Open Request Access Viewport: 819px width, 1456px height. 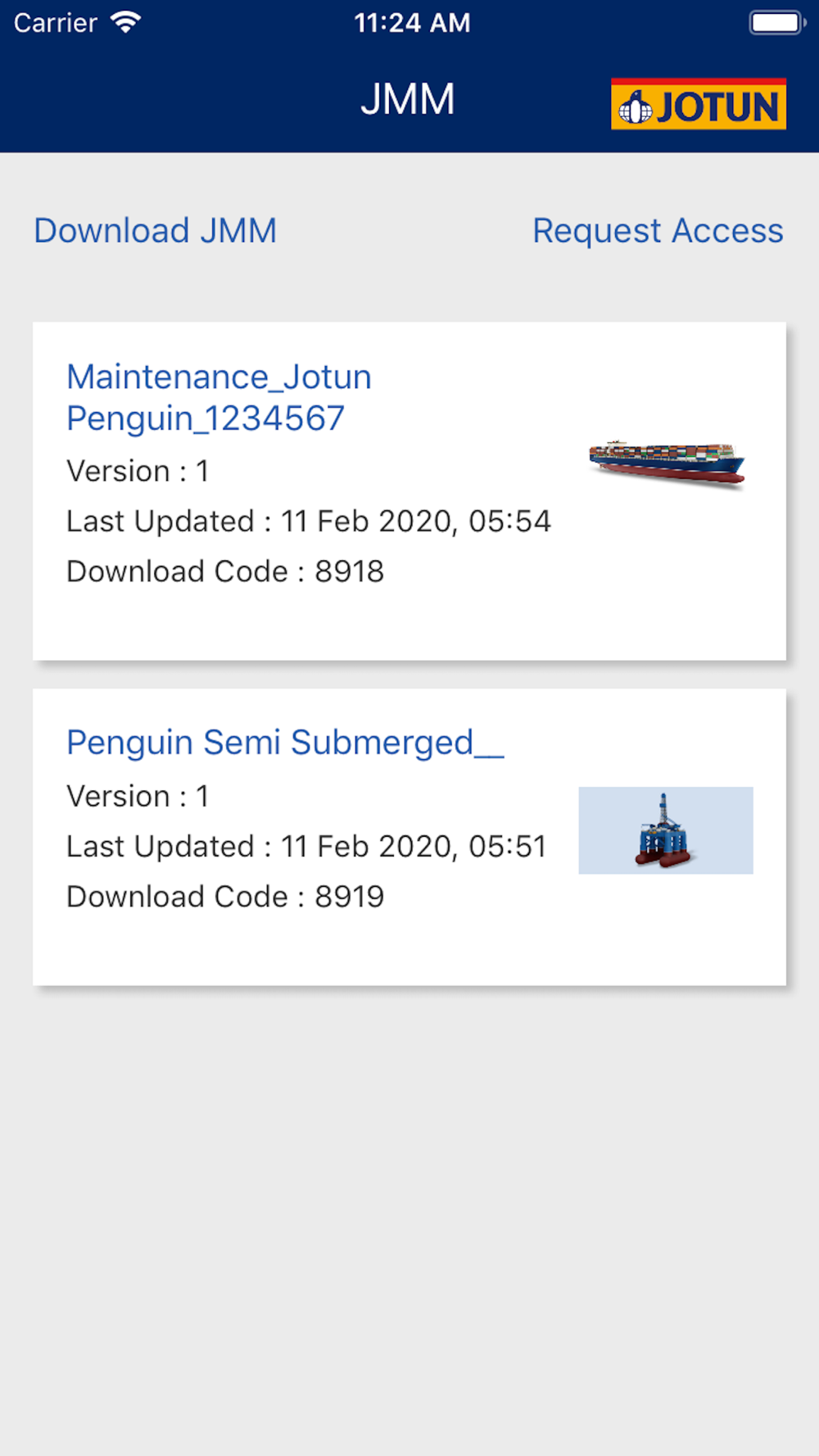658,231
